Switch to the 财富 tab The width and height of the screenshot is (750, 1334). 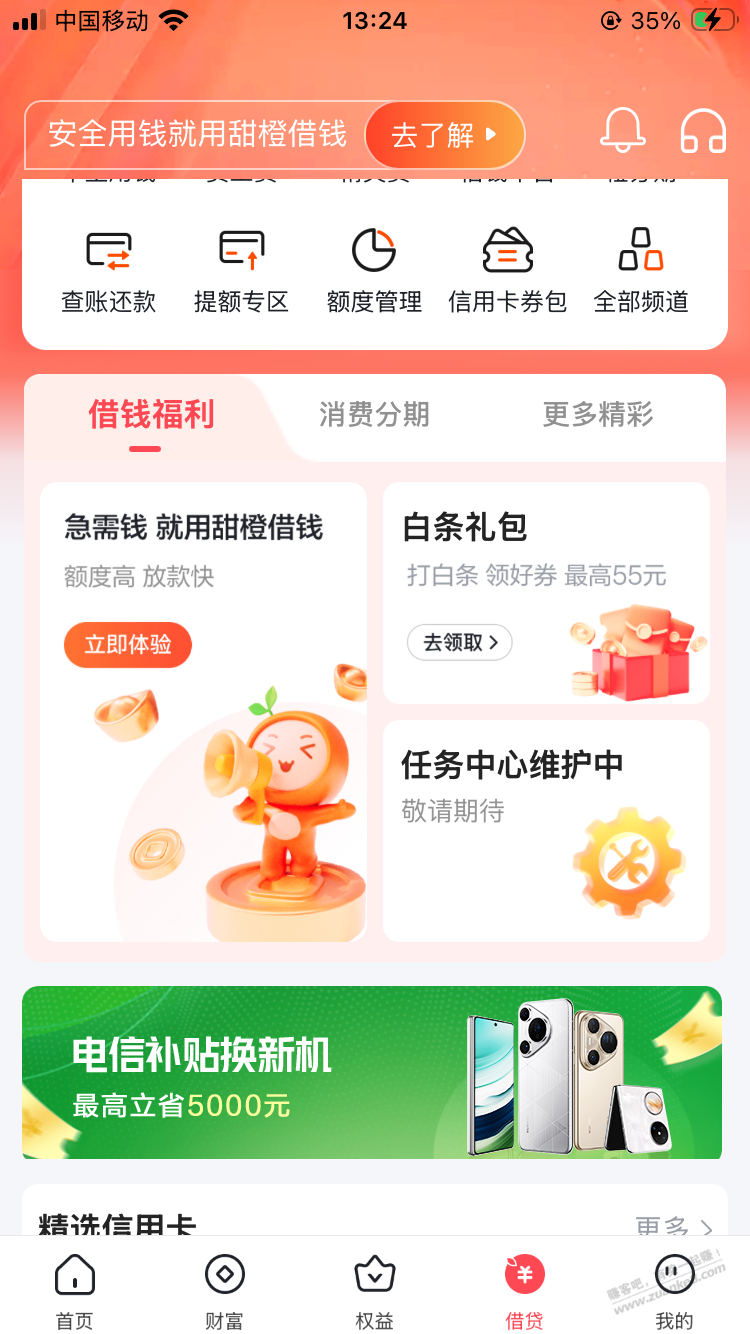point(224,1292)
